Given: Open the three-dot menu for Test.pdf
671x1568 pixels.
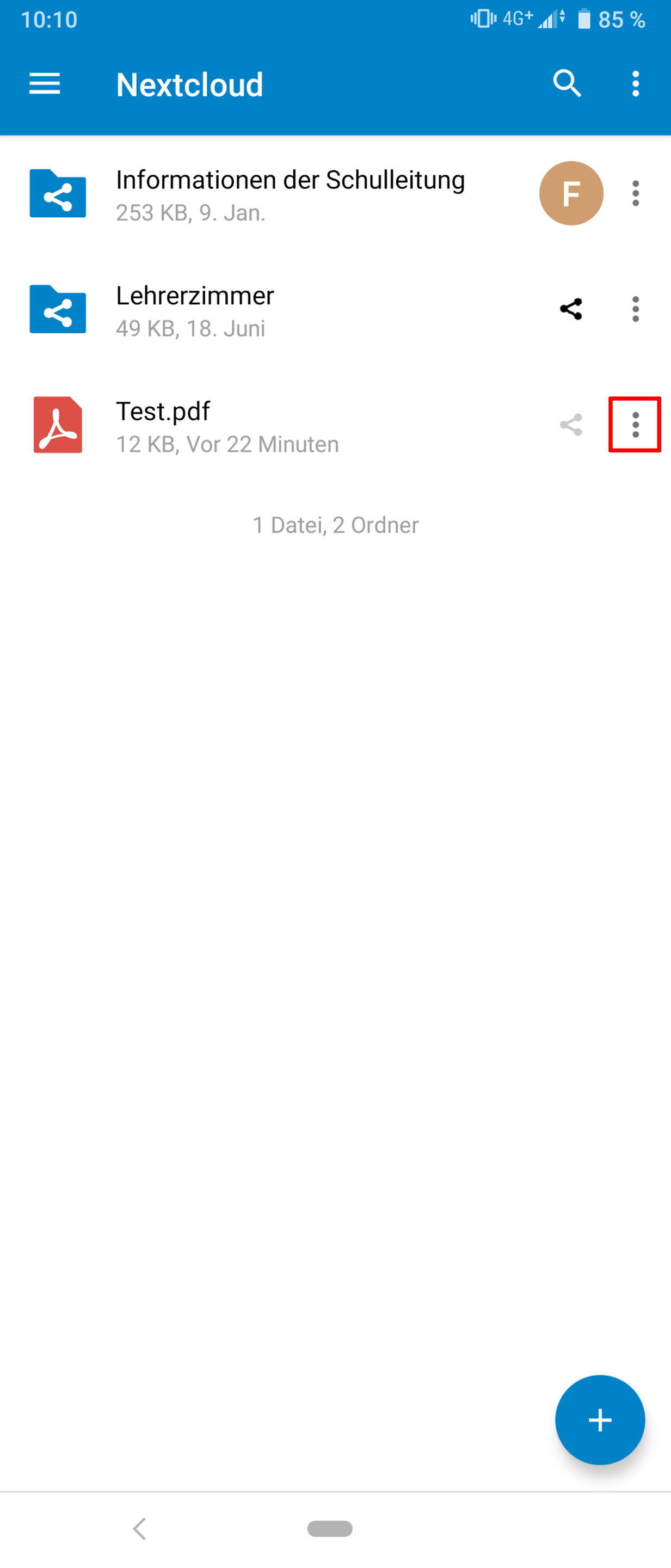Looking at the screenshot, I should point(635,425).
